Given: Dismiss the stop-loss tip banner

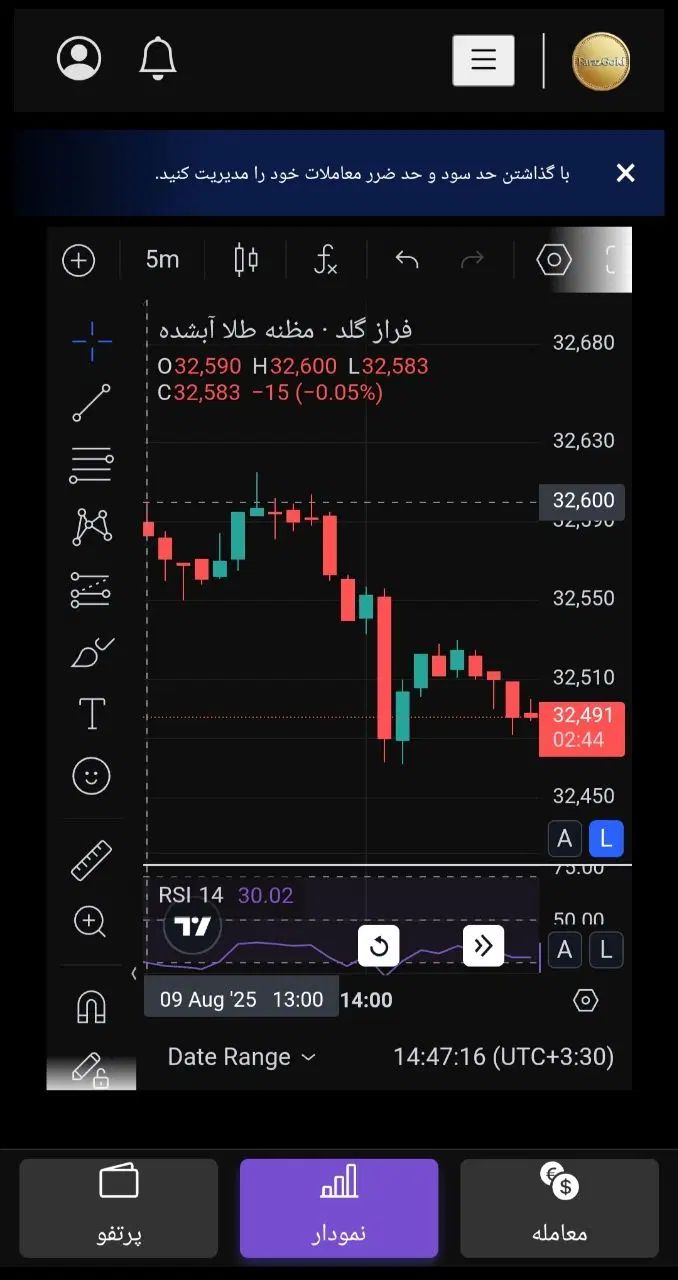Looking at the screenshot, I should 626,173.
